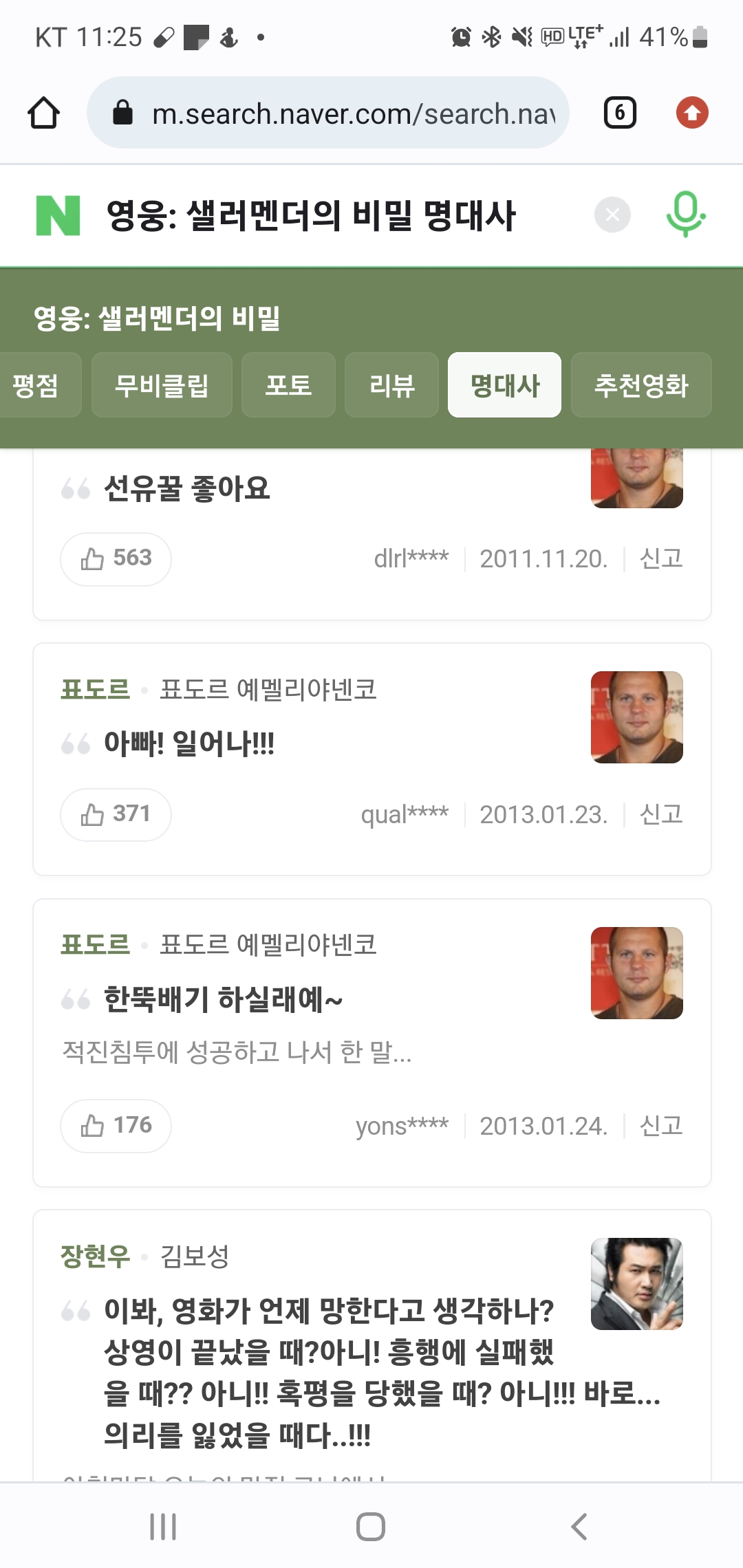Clear the search query text
This screenshot has width=743, height=1568.
[x=612, y=215]
